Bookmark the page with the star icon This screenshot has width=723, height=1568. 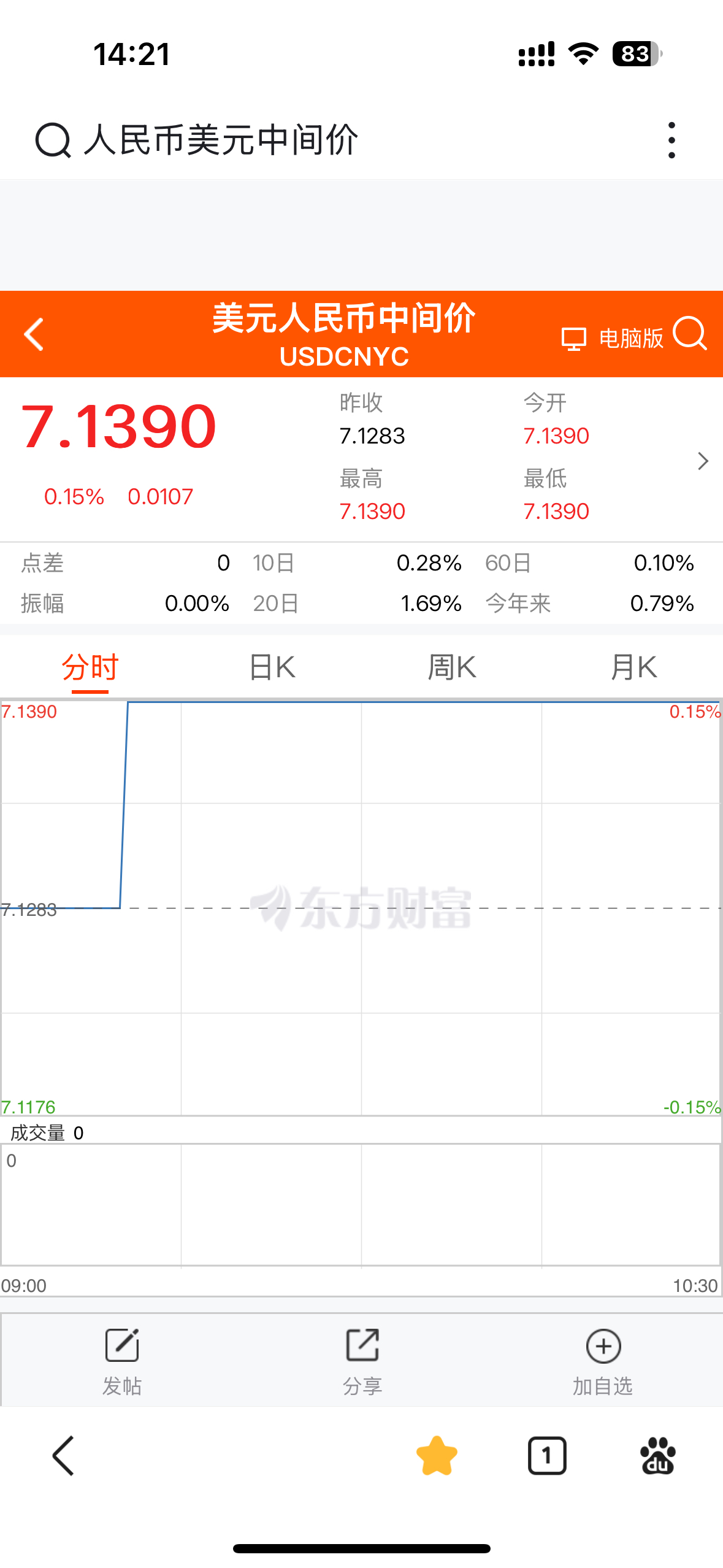pos(437,1455)
